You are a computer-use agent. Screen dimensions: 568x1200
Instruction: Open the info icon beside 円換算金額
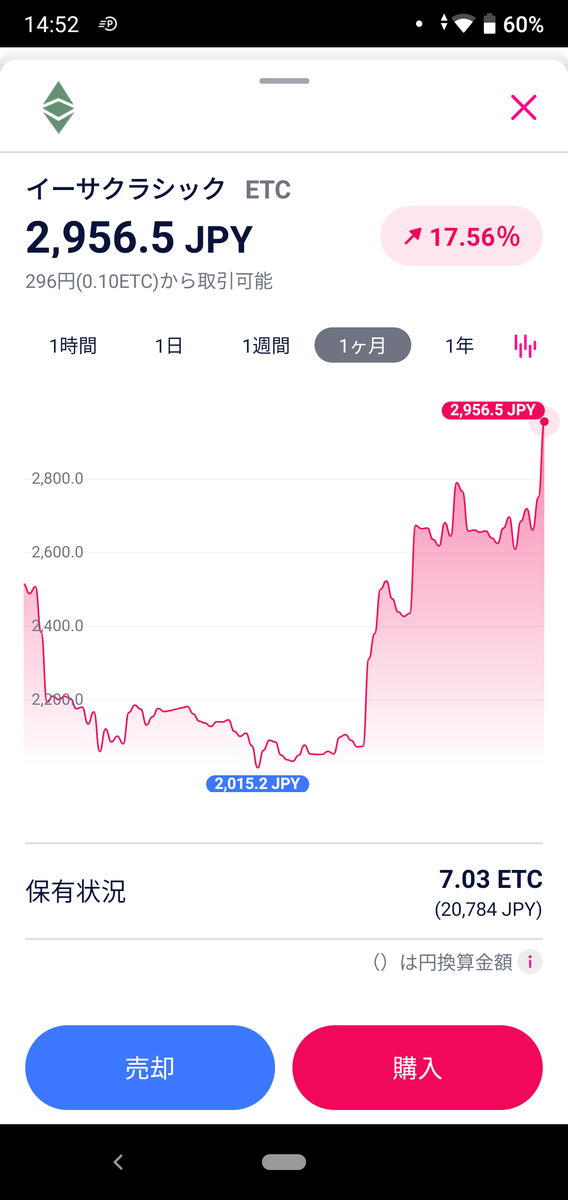(531, 962)
